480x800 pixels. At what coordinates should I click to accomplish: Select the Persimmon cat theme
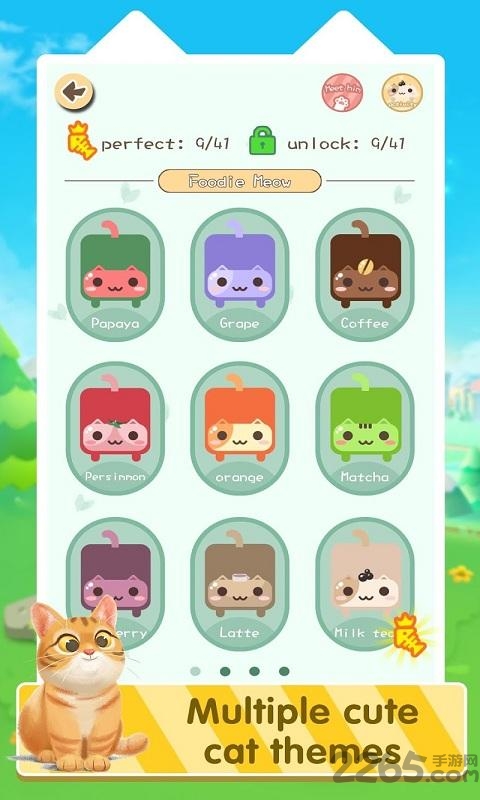(115, 428)
